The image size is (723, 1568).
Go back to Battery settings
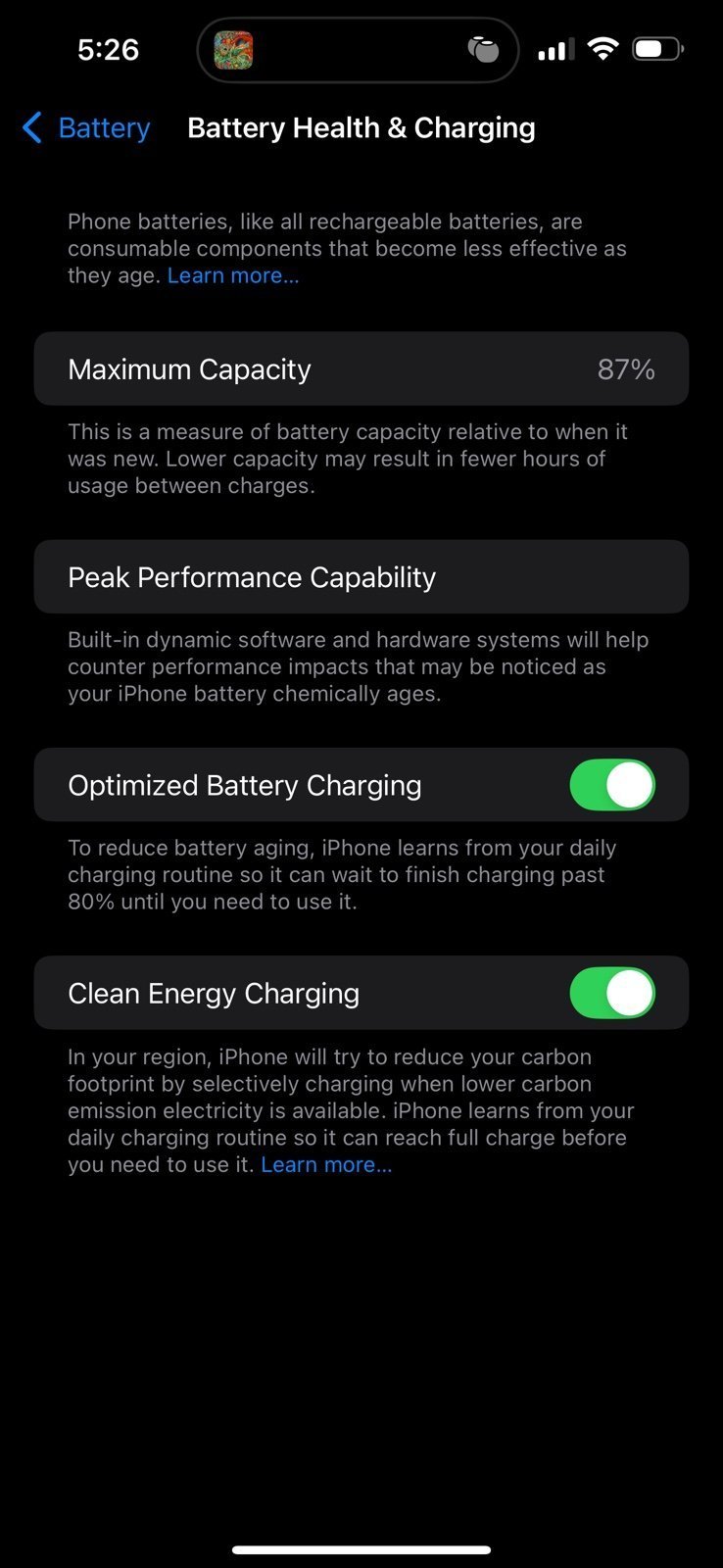(86, 128)
